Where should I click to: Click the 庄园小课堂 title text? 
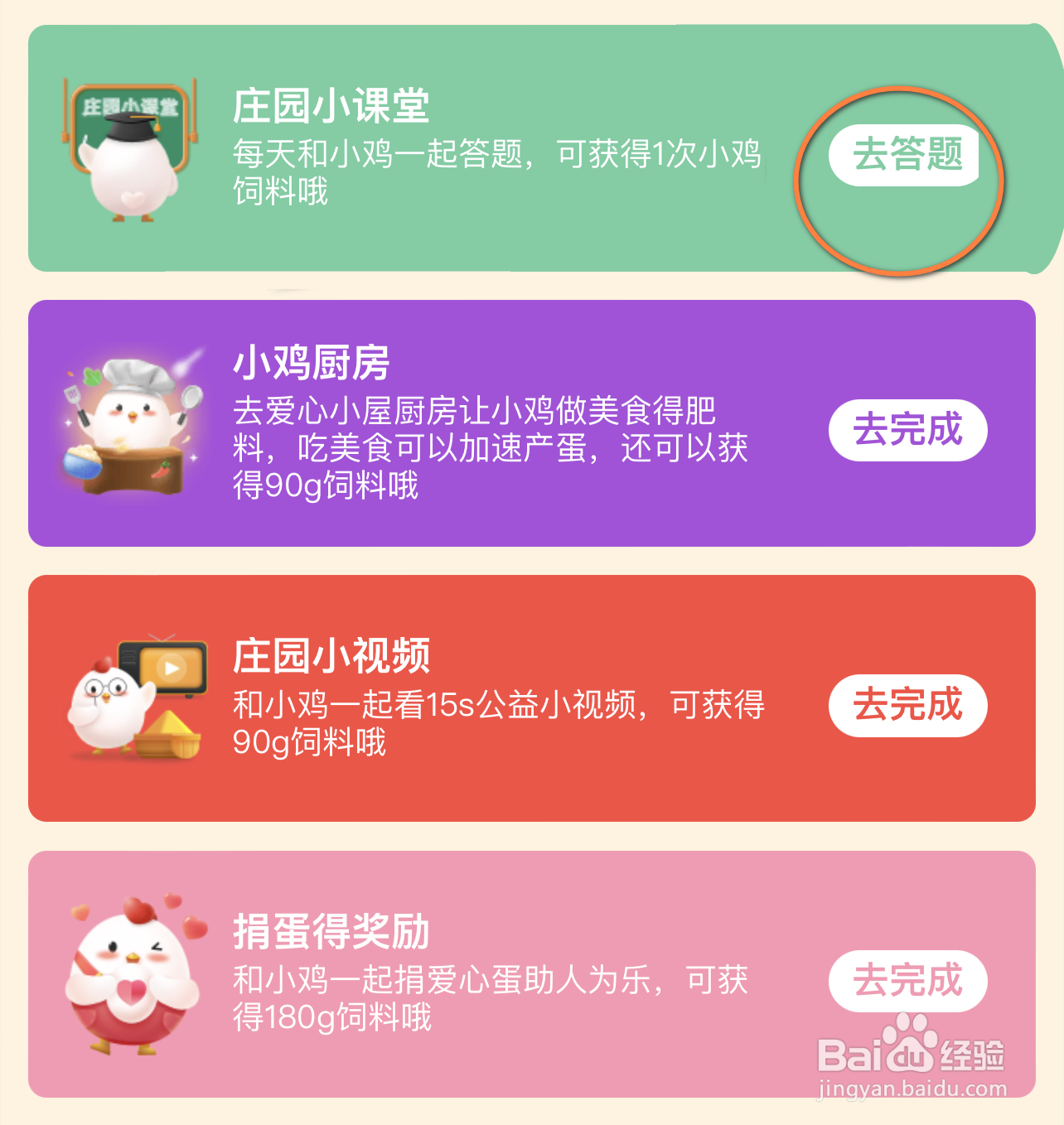[x=332, y=105]
